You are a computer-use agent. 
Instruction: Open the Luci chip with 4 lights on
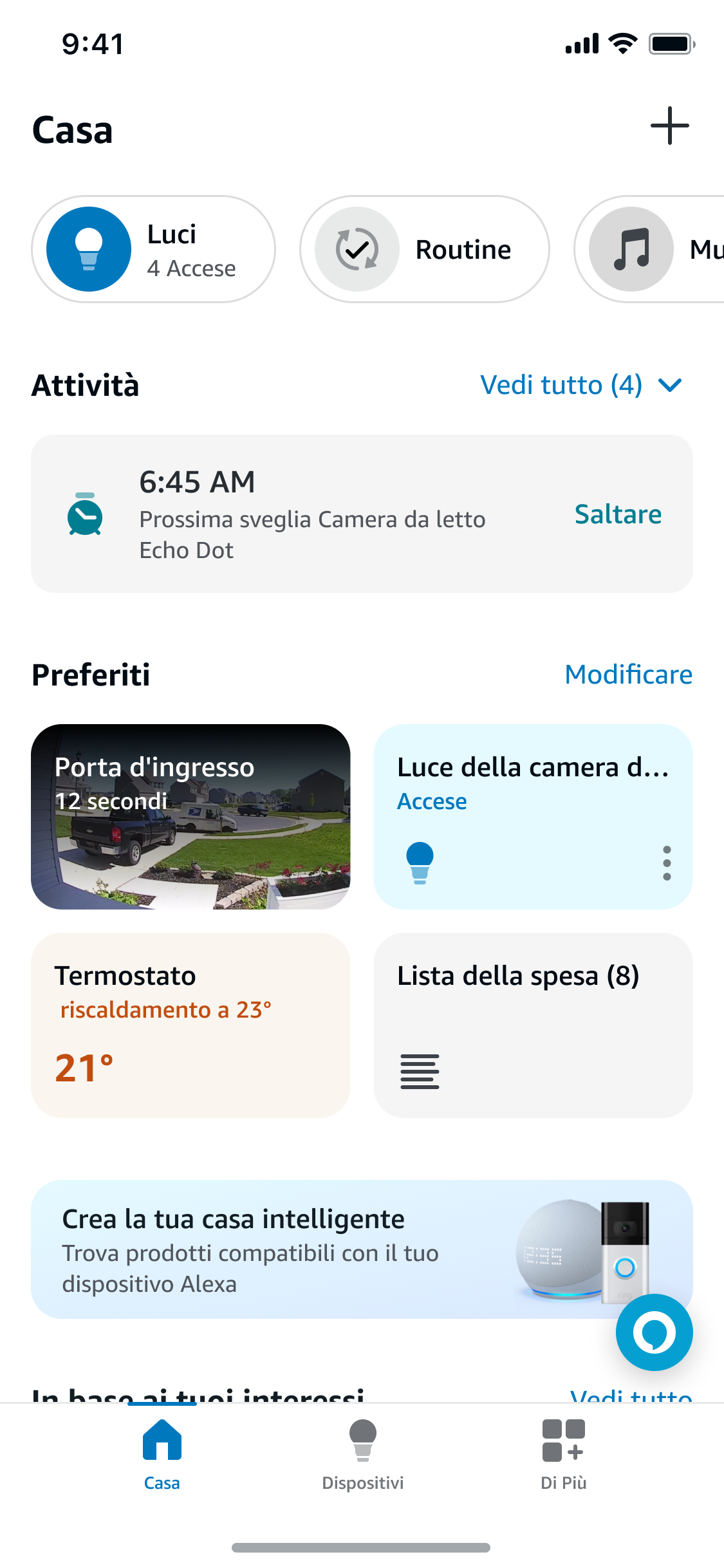pyautogui.click(x=154, y=250)
